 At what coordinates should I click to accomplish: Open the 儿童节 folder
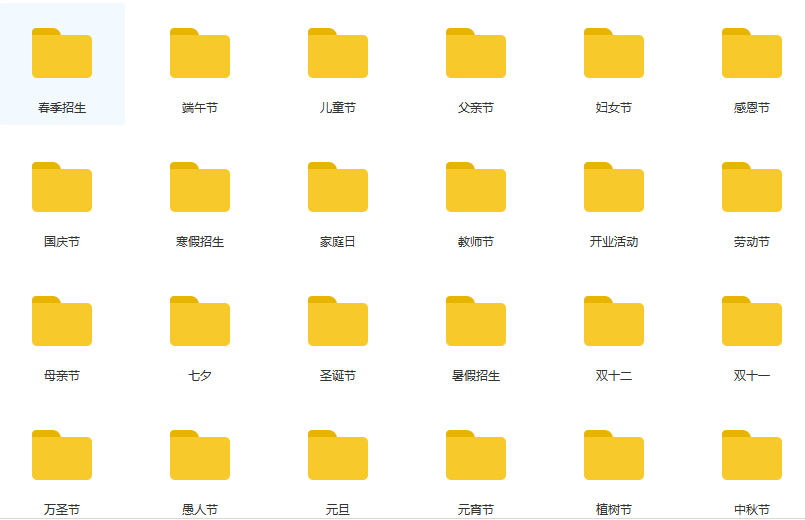[x=338, y=54]
